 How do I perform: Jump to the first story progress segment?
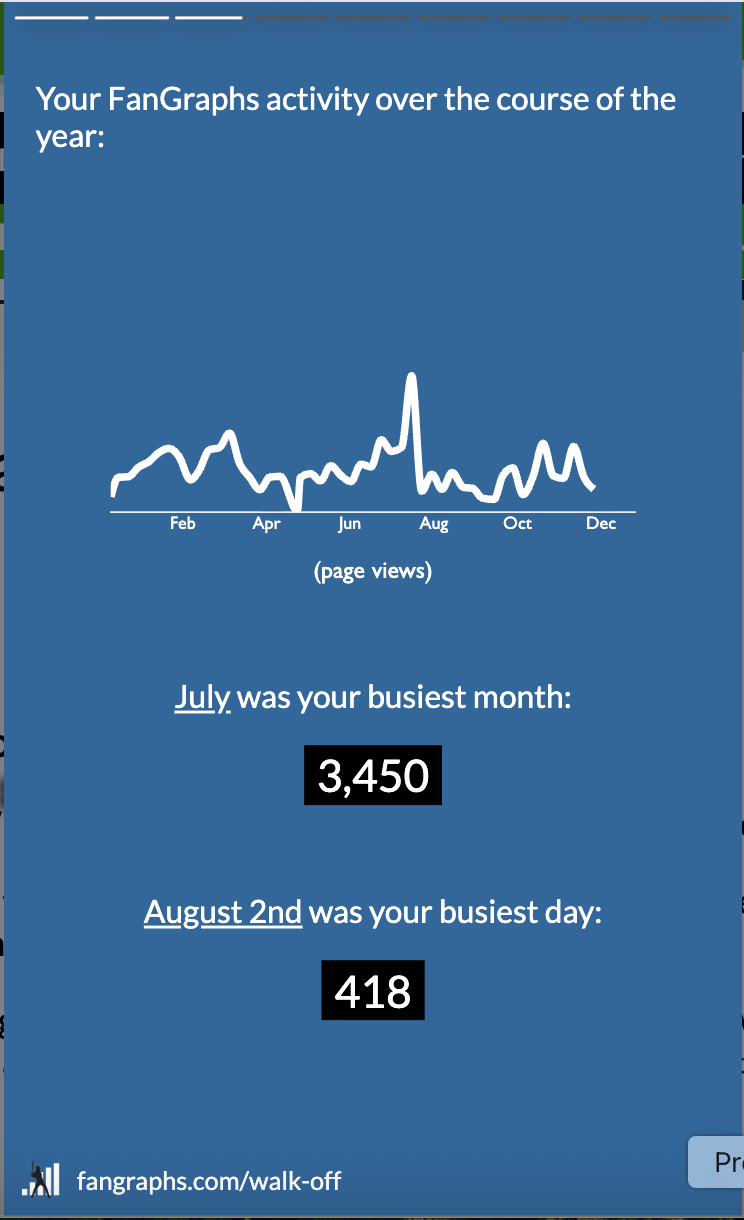pos(52,17)
